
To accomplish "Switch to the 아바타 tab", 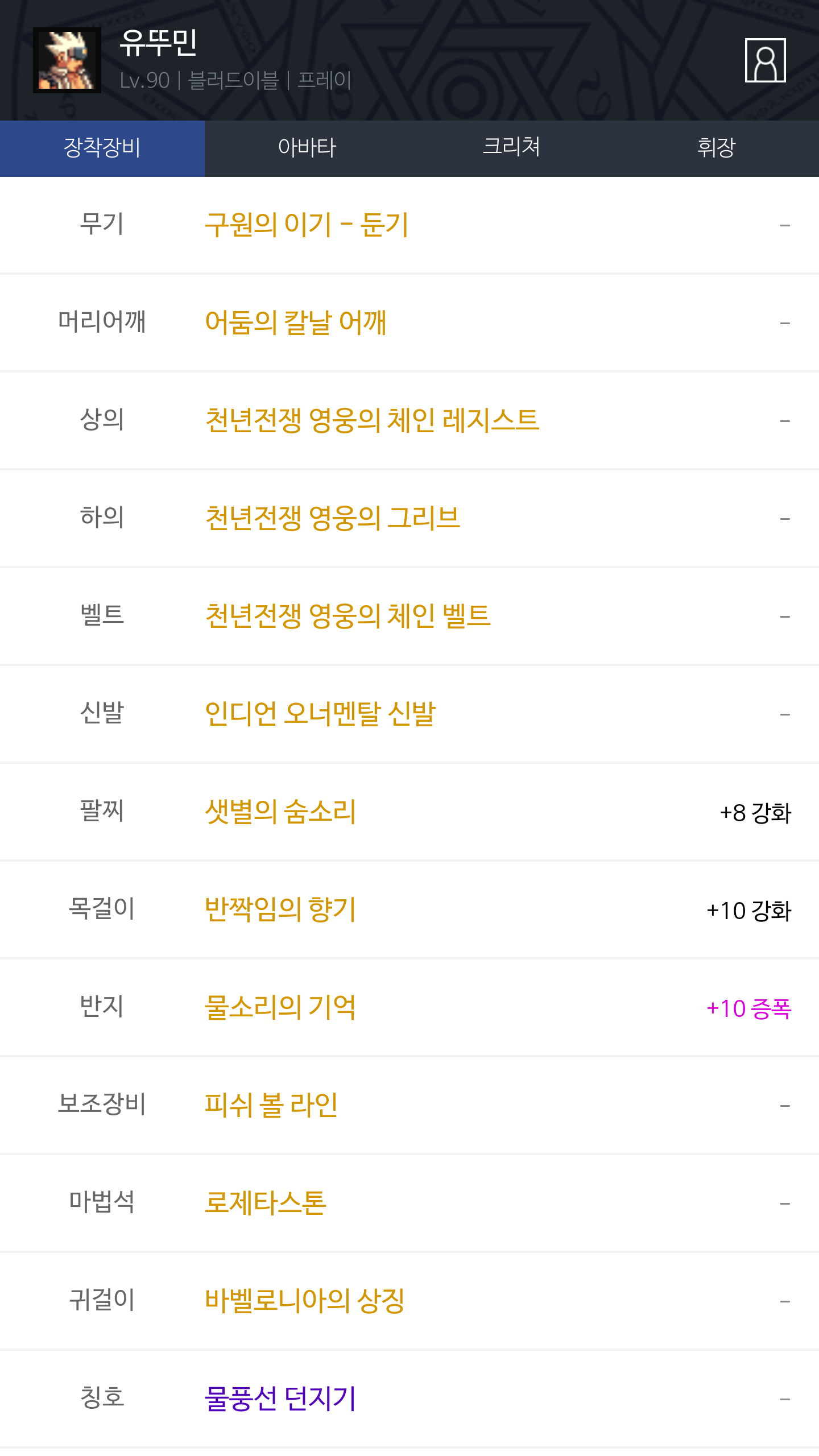I will coord(307,148).
